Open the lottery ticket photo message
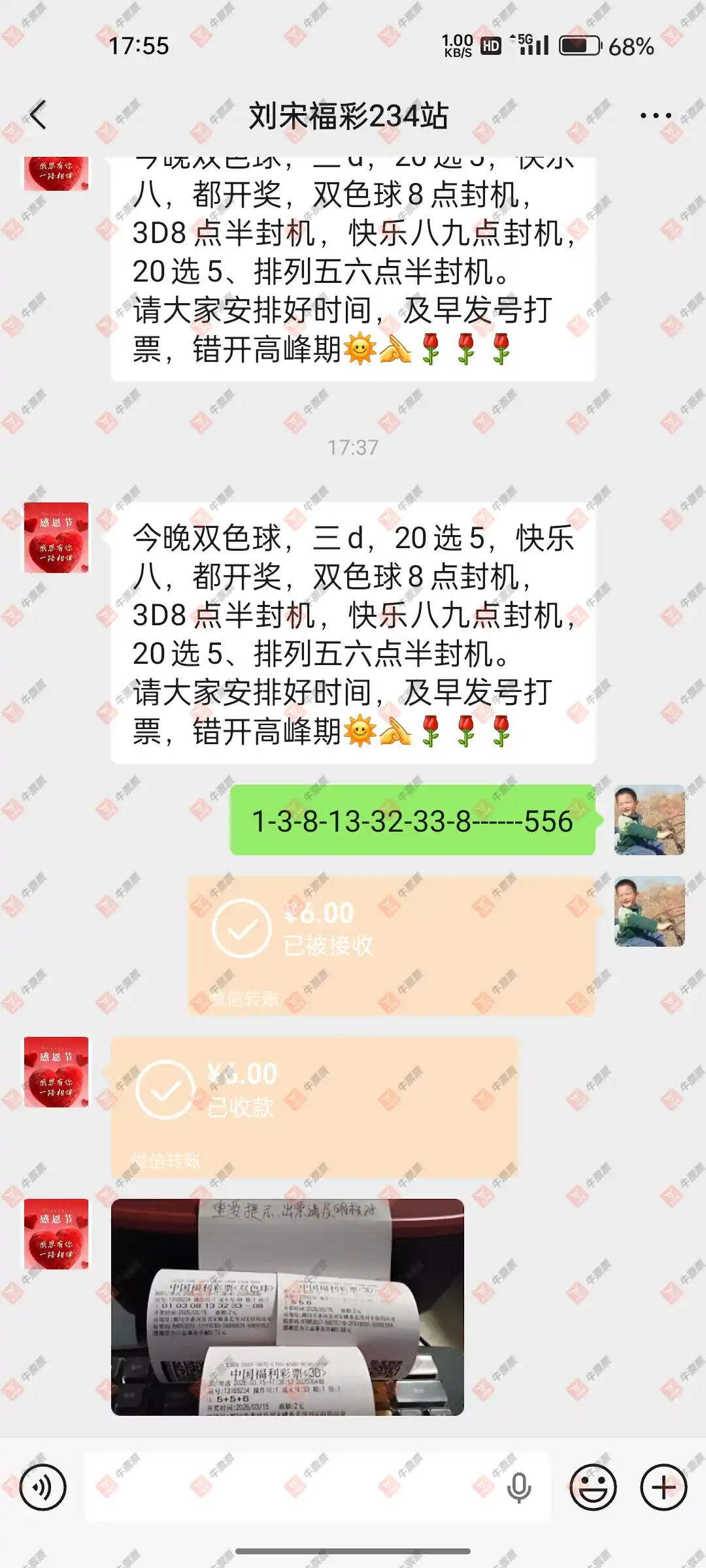 click(x=288, y=1307)
